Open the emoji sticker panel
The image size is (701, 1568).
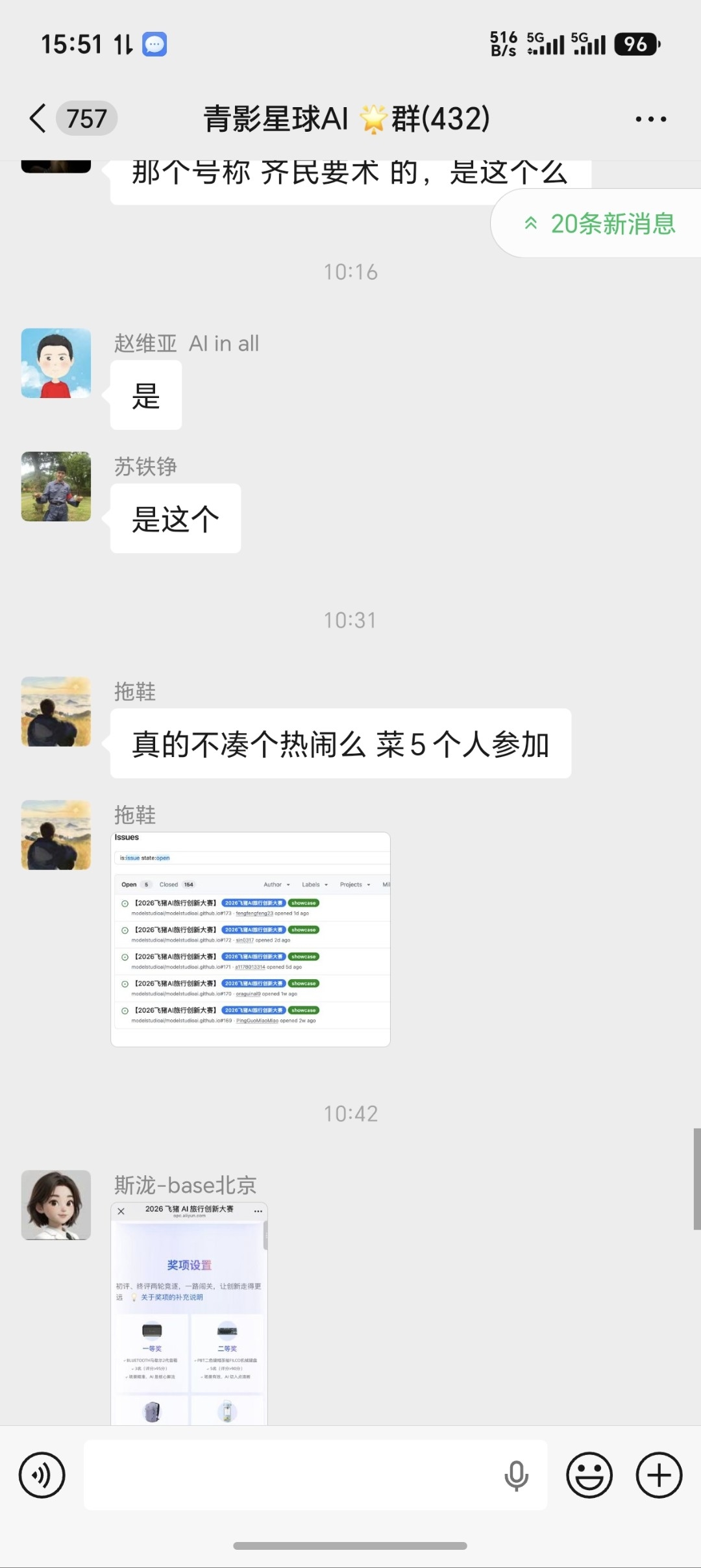pyautogui.click(x=589, y=1475)
